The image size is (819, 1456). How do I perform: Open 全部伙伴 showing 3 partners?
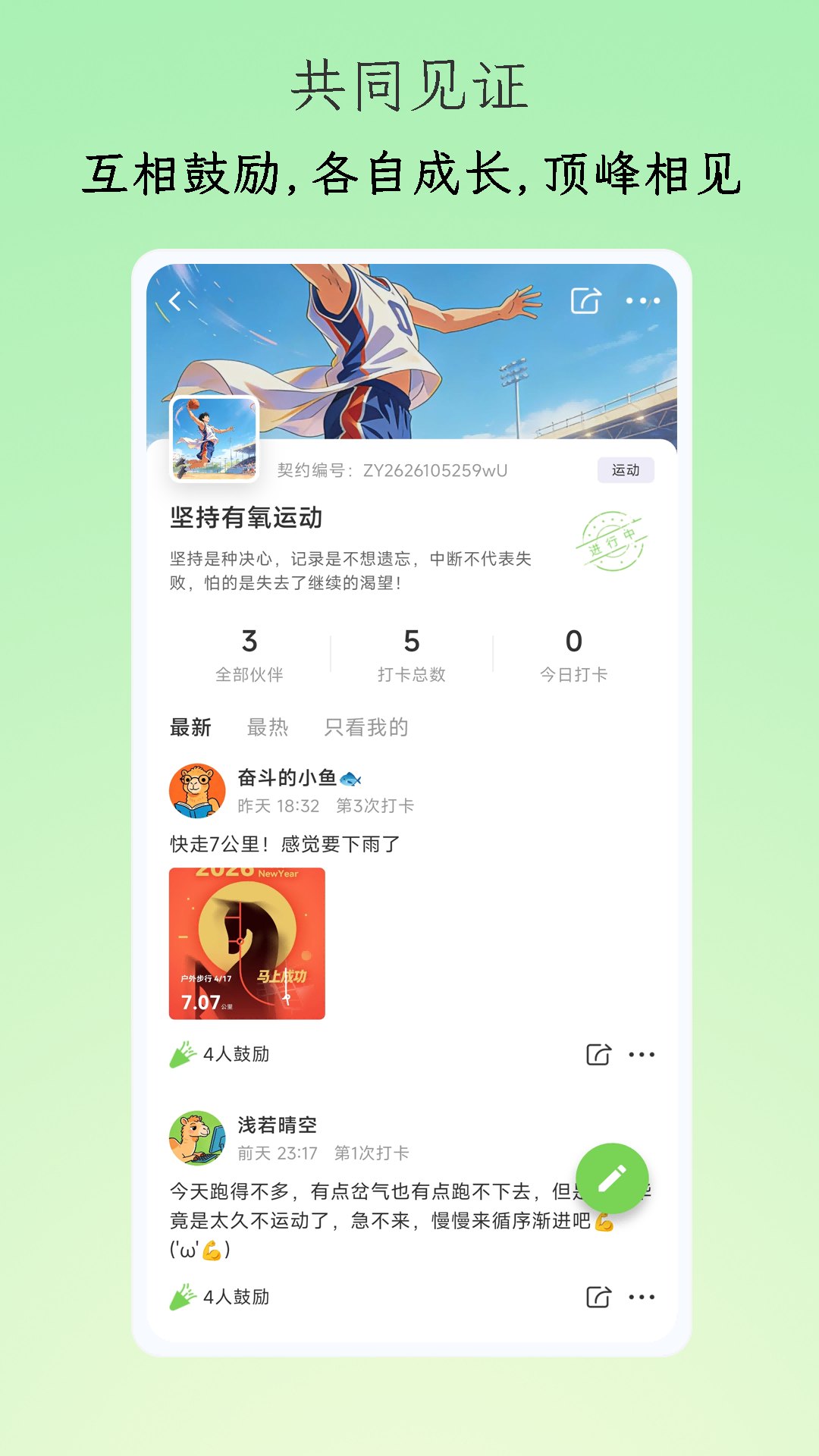coord(250,654)
